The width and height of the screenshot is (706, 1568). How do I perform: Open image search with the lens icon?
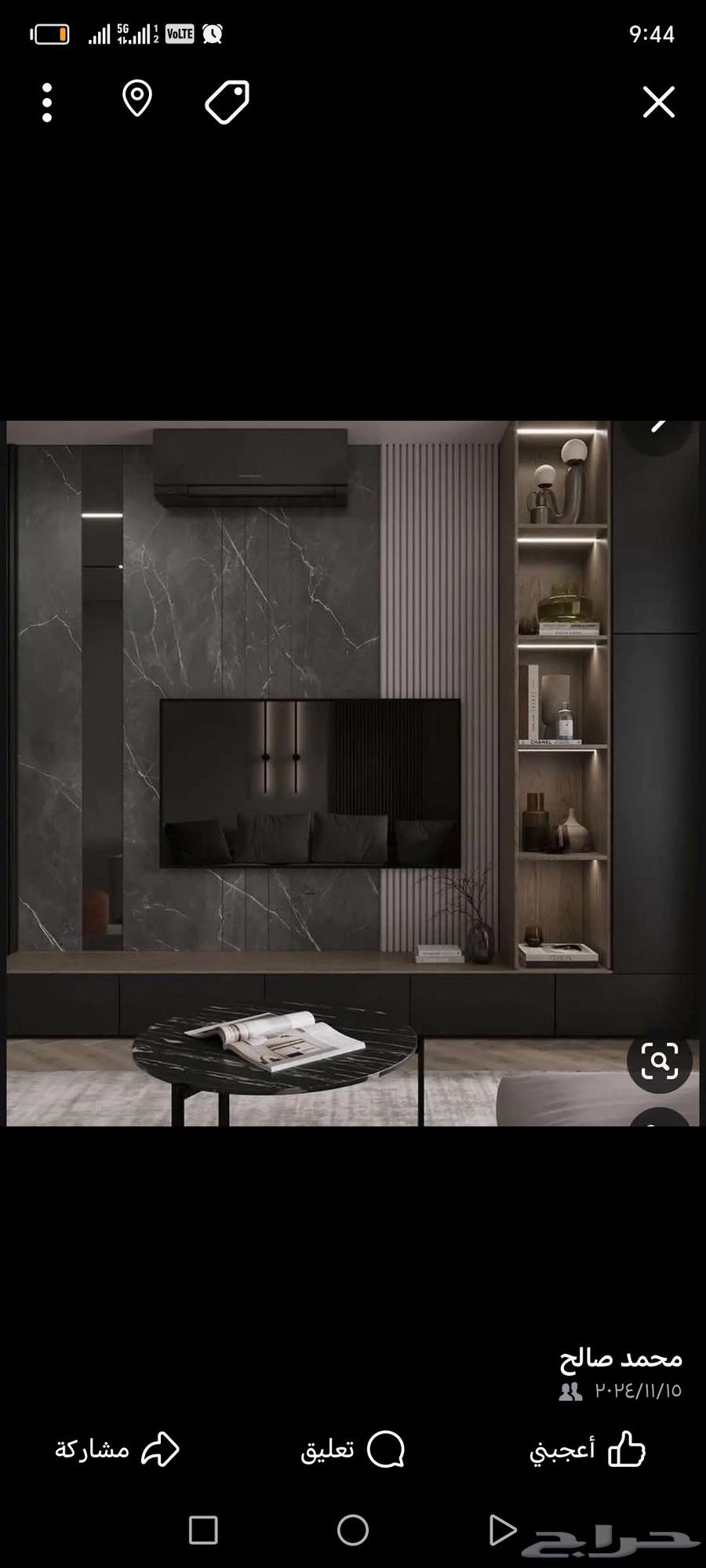660,1060
